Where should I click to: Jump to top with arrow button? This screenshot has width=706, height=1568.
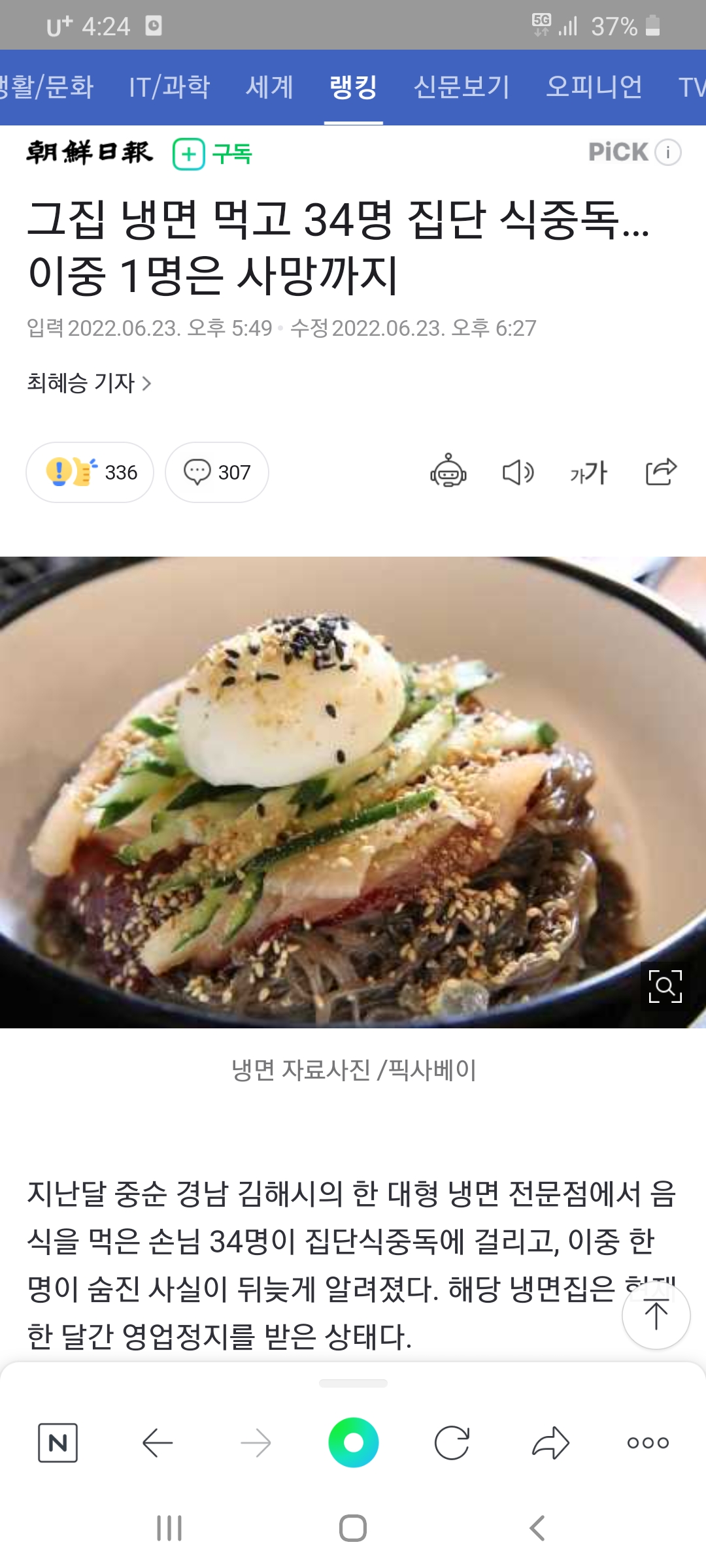click(656, 1315)
